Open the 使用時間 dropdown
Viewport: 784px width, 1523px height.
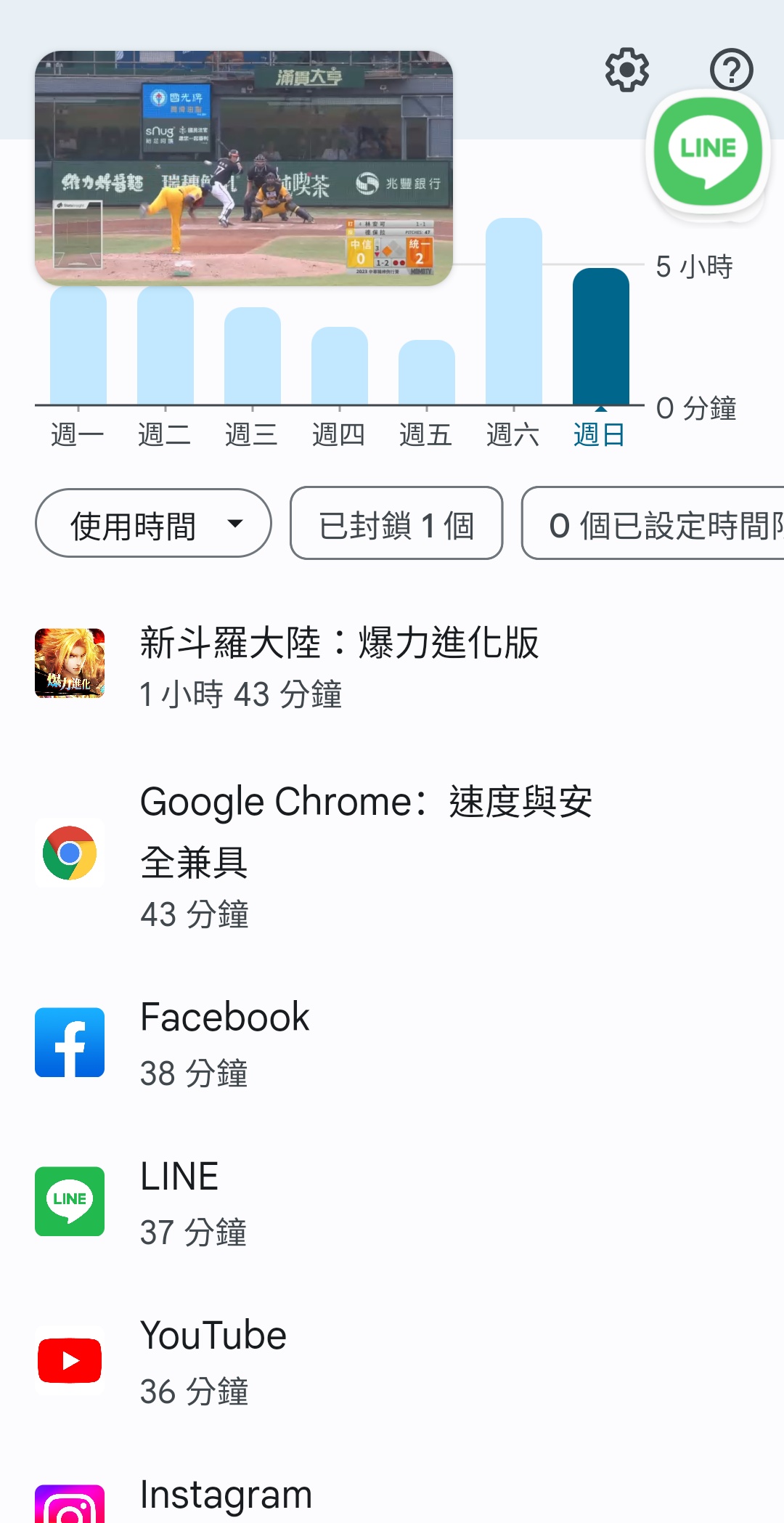(x=153, y=524)
